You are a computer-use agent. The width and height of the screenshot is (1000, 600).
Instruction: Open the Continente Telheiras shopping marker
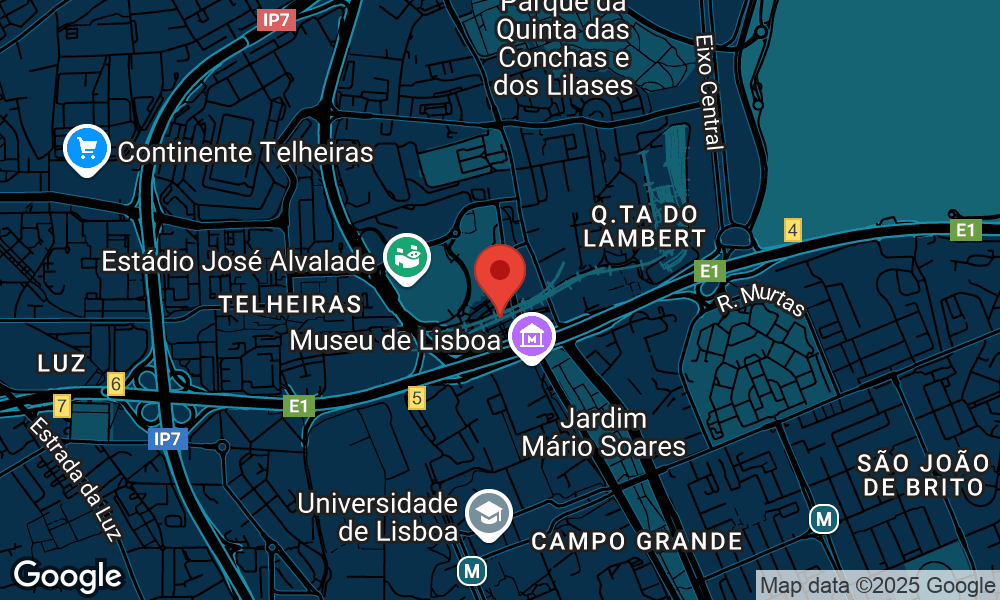pos(87,150)
